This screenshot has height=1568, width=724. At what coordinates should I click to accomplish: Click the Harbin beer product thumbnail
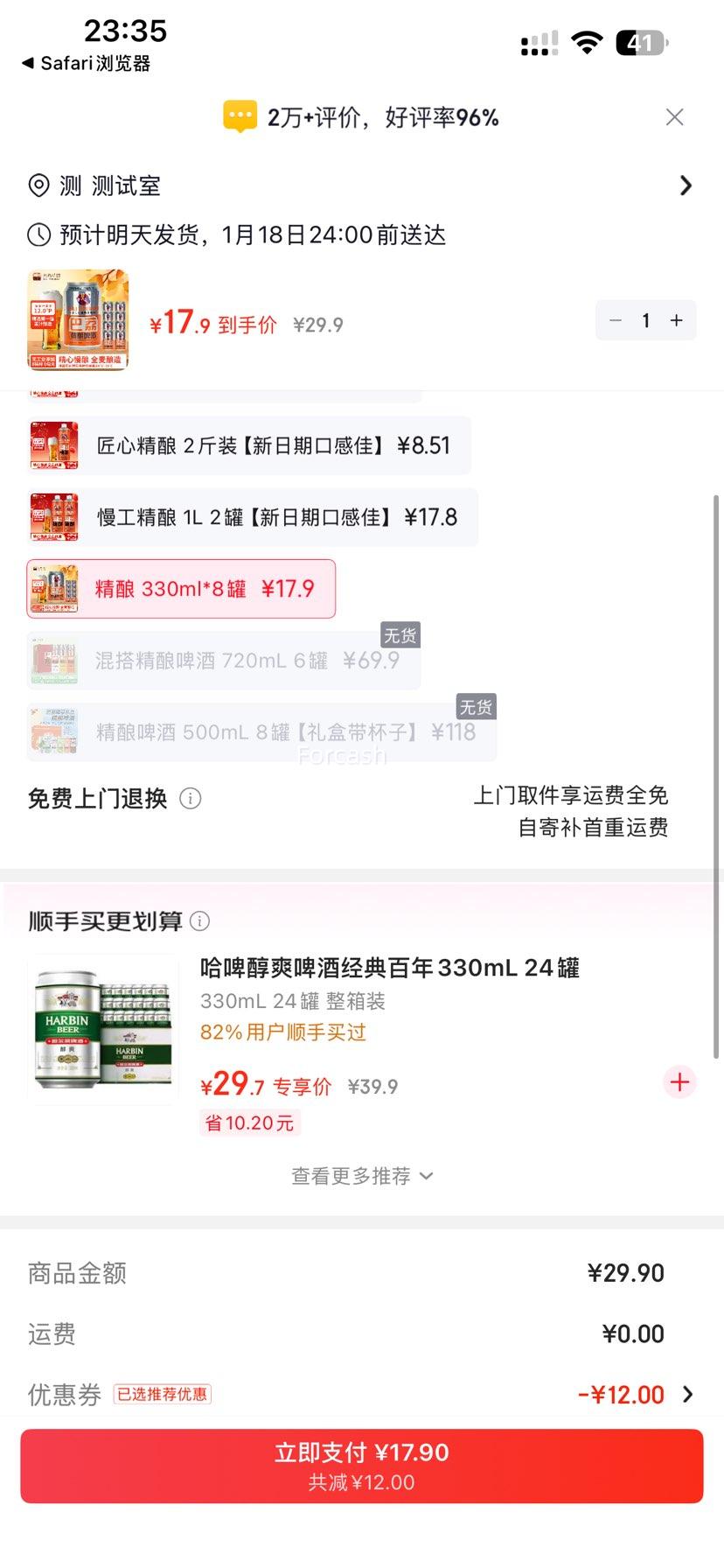click(101, 1028)
